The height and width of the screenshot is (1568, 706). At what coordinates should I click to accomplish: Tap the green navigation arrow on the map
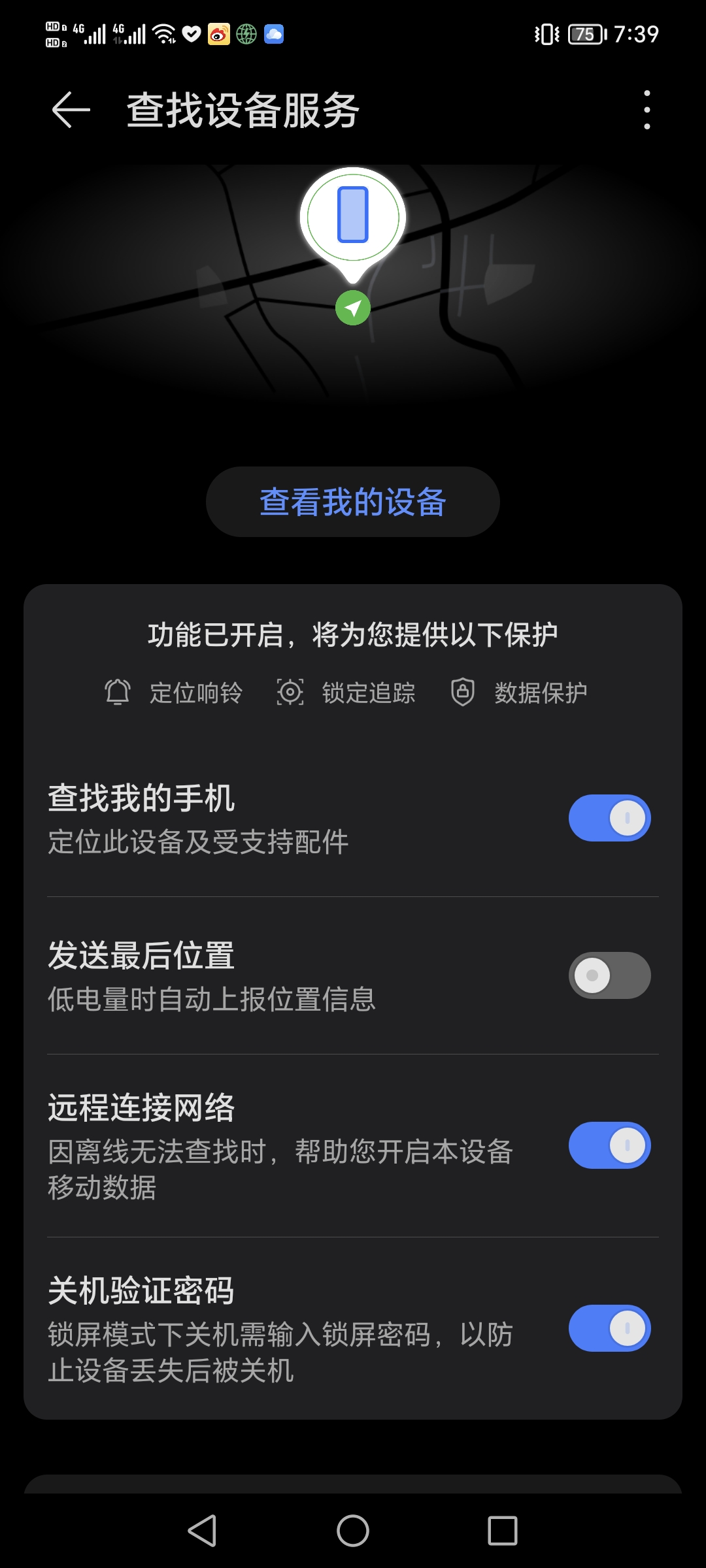[x=352, y=308]
